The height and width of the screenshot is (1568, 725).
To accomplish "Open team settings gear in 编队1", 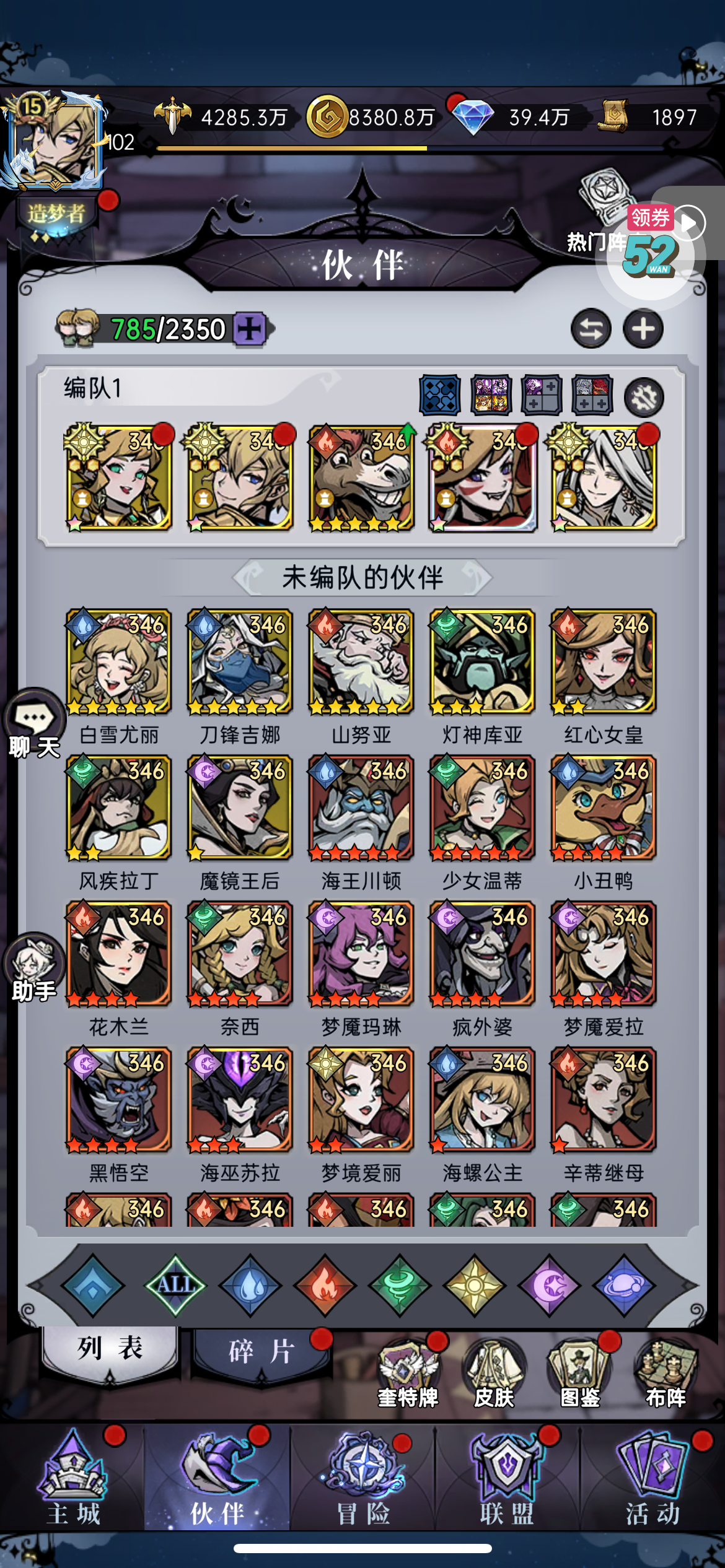I will (644, 396).
